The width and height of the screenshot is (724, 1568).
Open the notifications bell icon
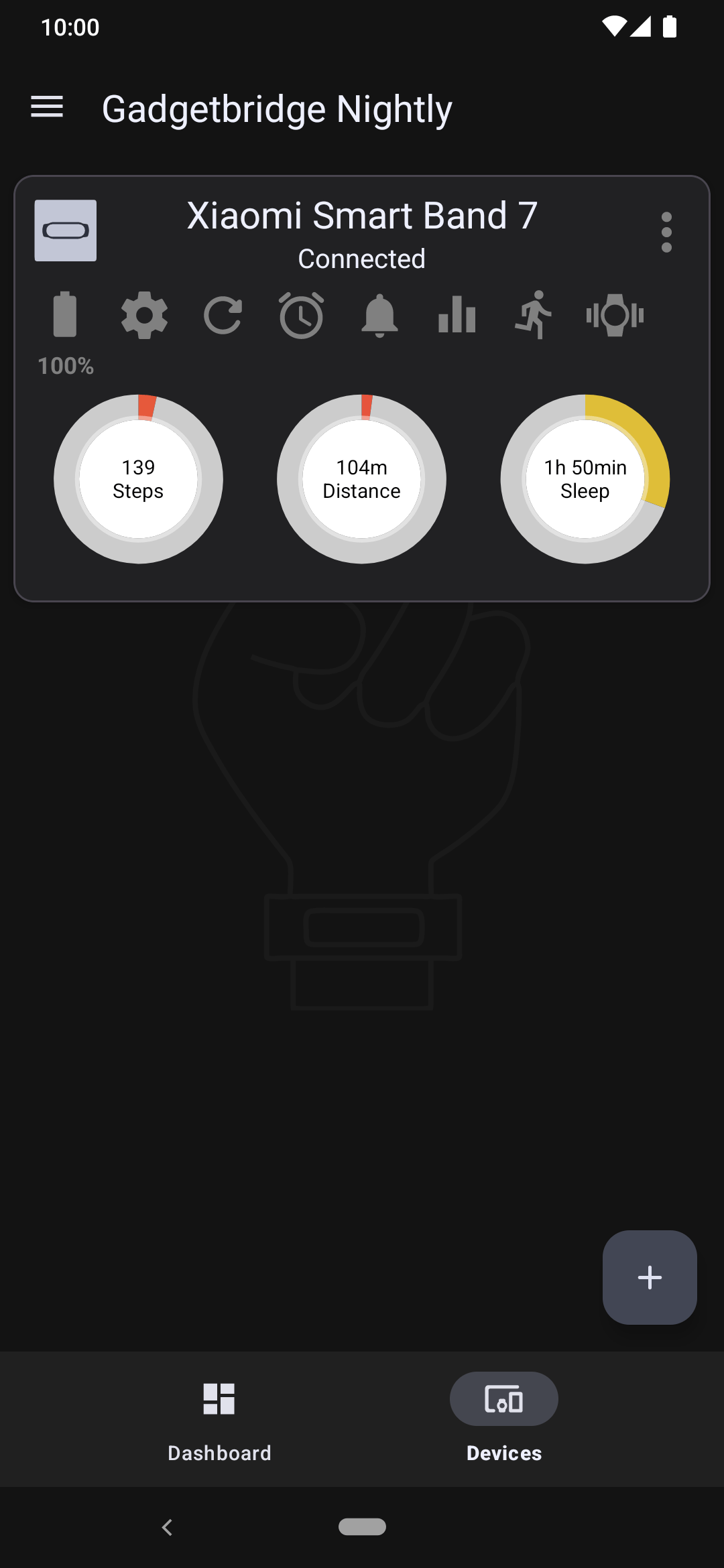[x=379, y=315]
